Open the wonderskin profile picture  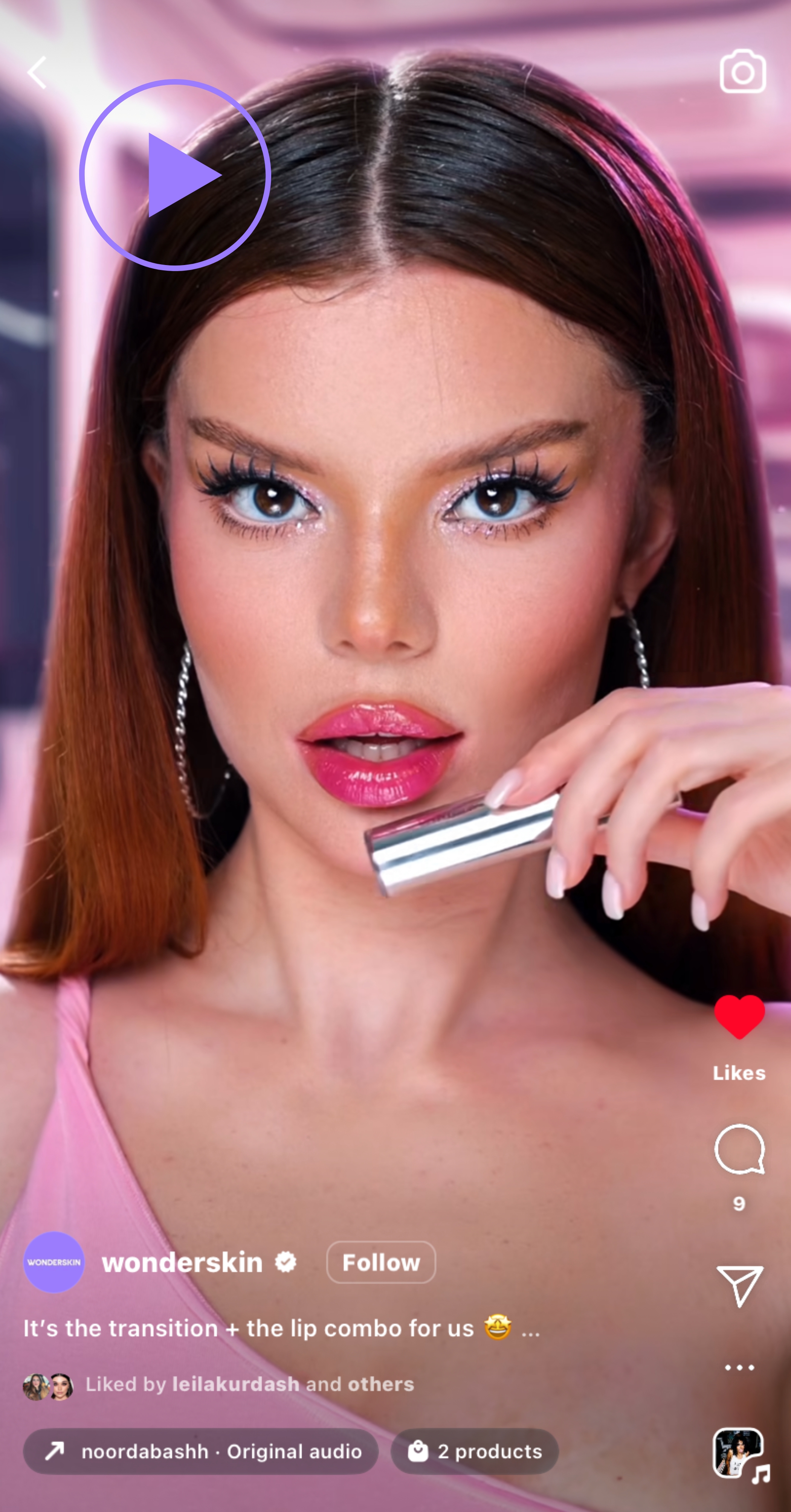(54, 1262)
